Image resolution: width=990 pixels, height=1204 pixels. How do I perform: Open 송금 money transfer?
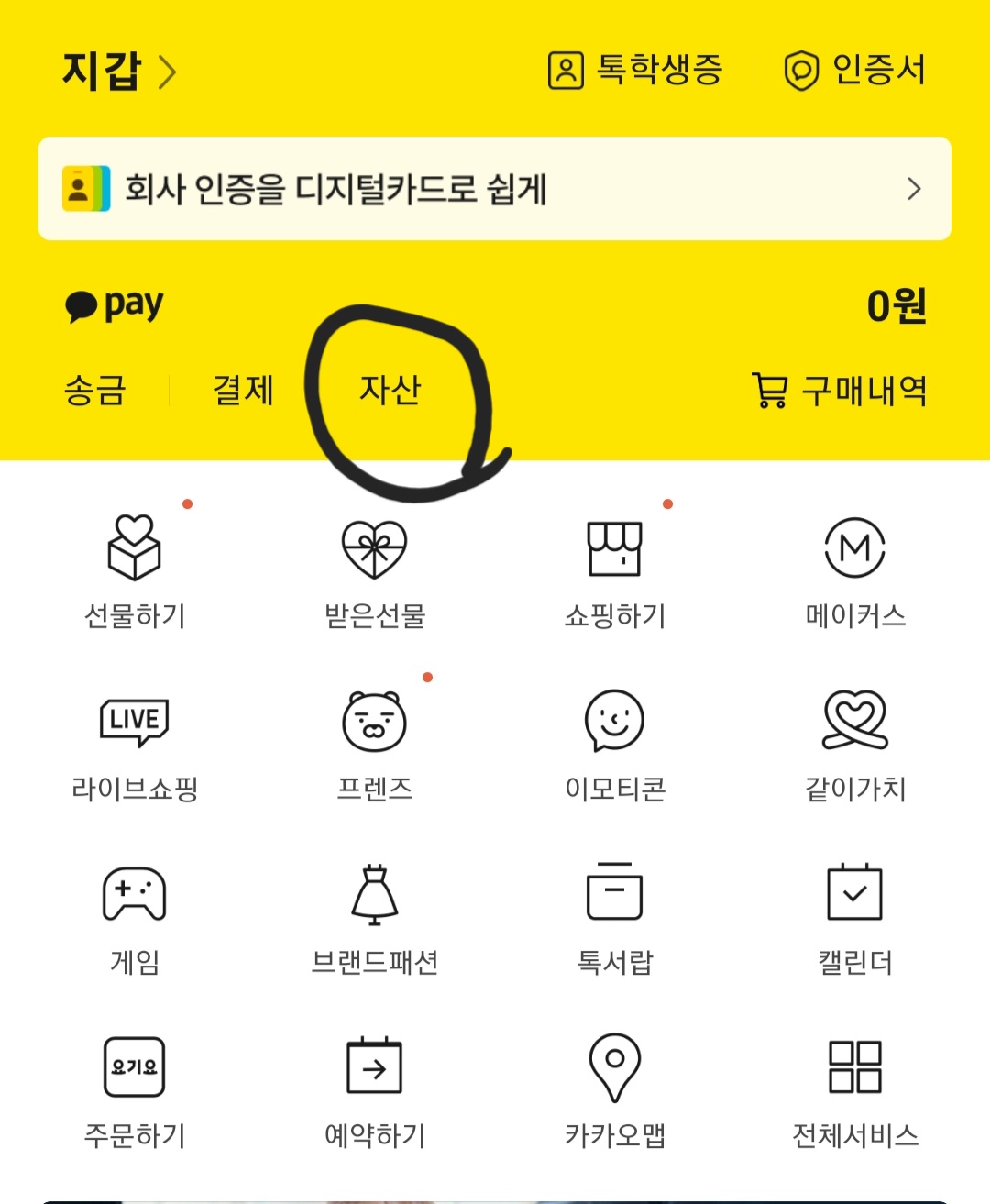pos(94,390)
